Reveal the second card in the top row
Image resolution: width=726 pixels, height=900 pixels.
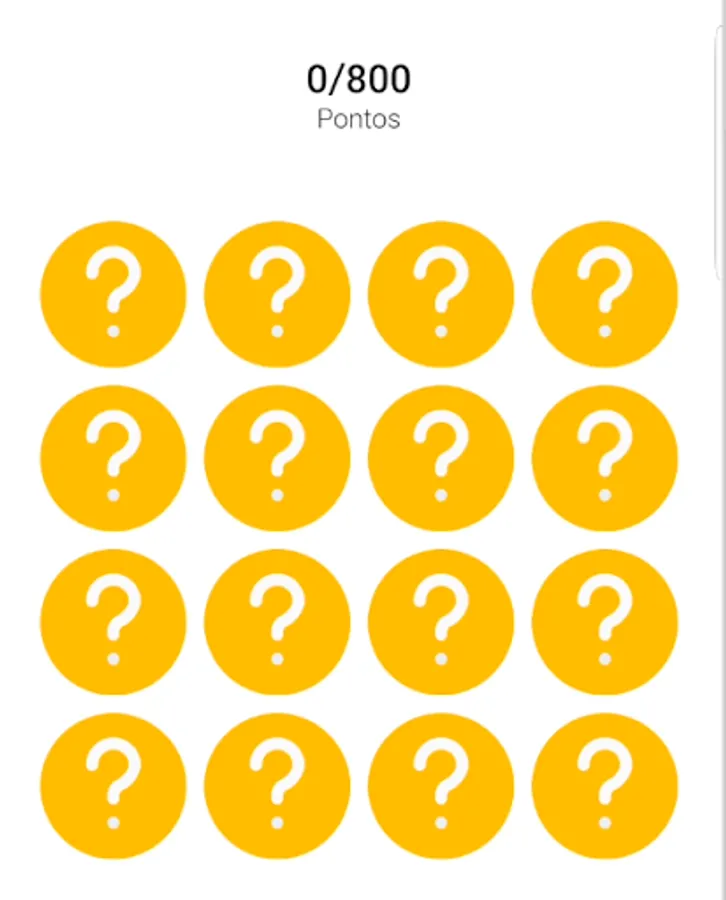tap(277, 294)
